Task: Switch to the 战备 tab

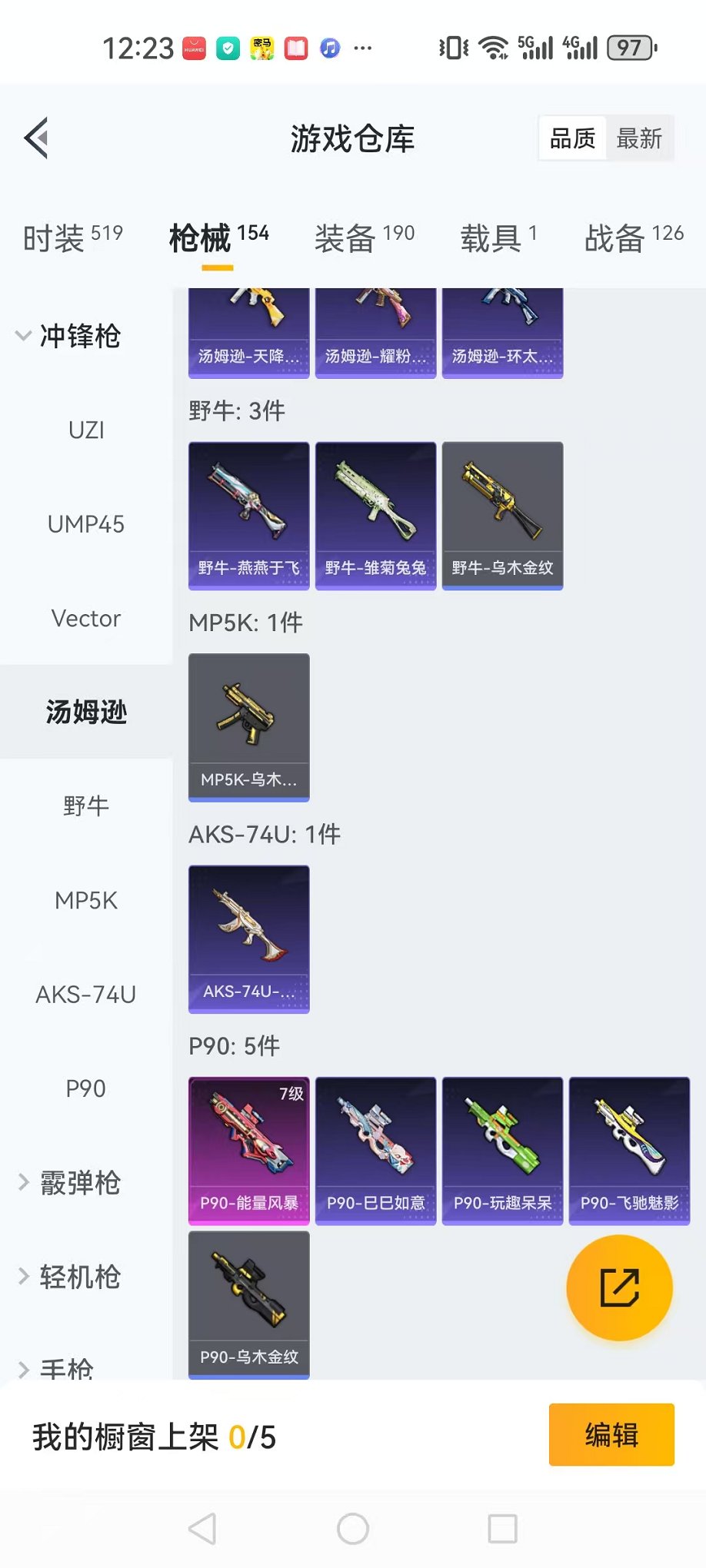Action: point(633,238)
